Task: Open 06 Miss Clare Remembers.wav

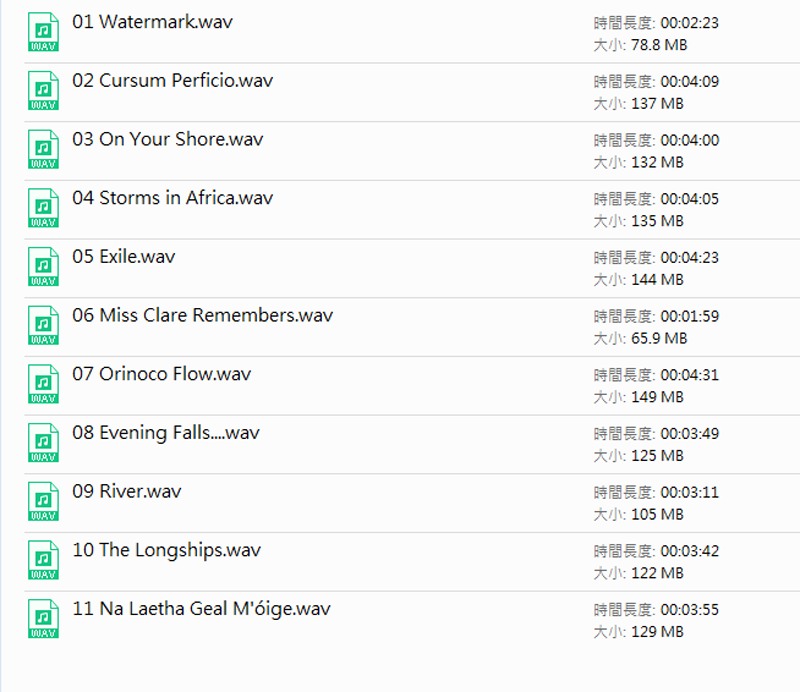Action: tap(202, 316)
